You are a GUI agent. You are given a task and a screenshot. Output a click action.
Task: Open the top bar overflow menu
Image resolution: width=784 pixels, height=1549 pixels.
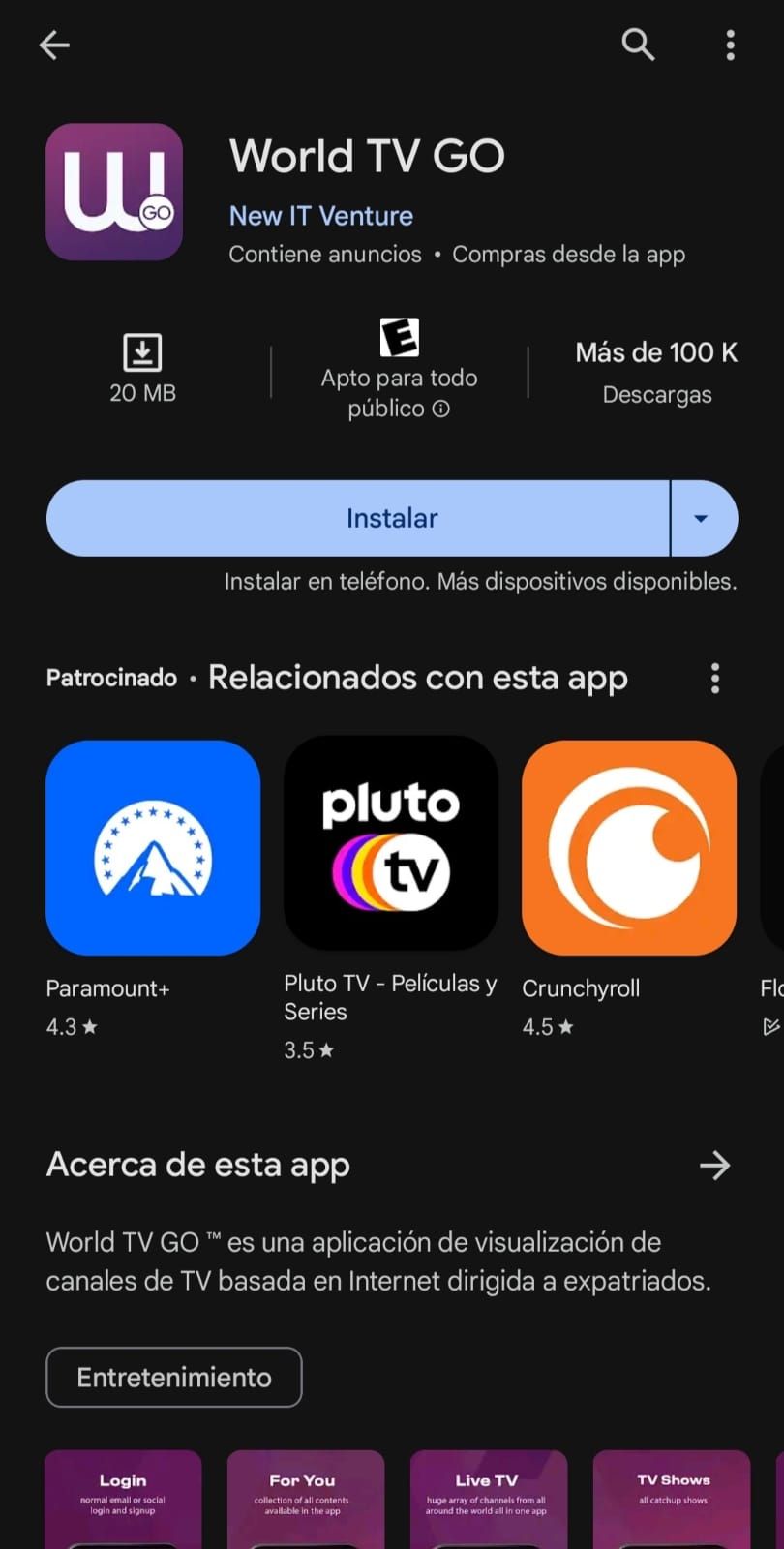point(730,45)
